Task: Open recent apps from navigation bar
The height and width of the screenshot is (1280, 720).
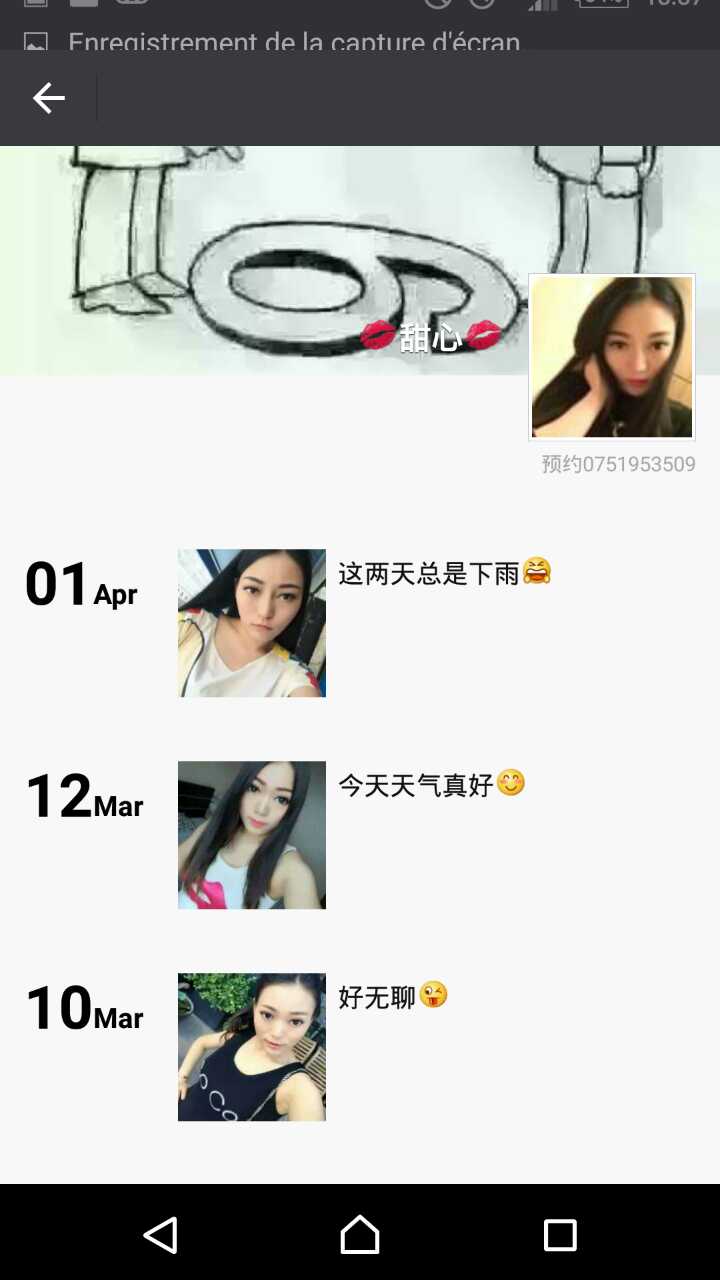Action: [x=560, y=1235]
